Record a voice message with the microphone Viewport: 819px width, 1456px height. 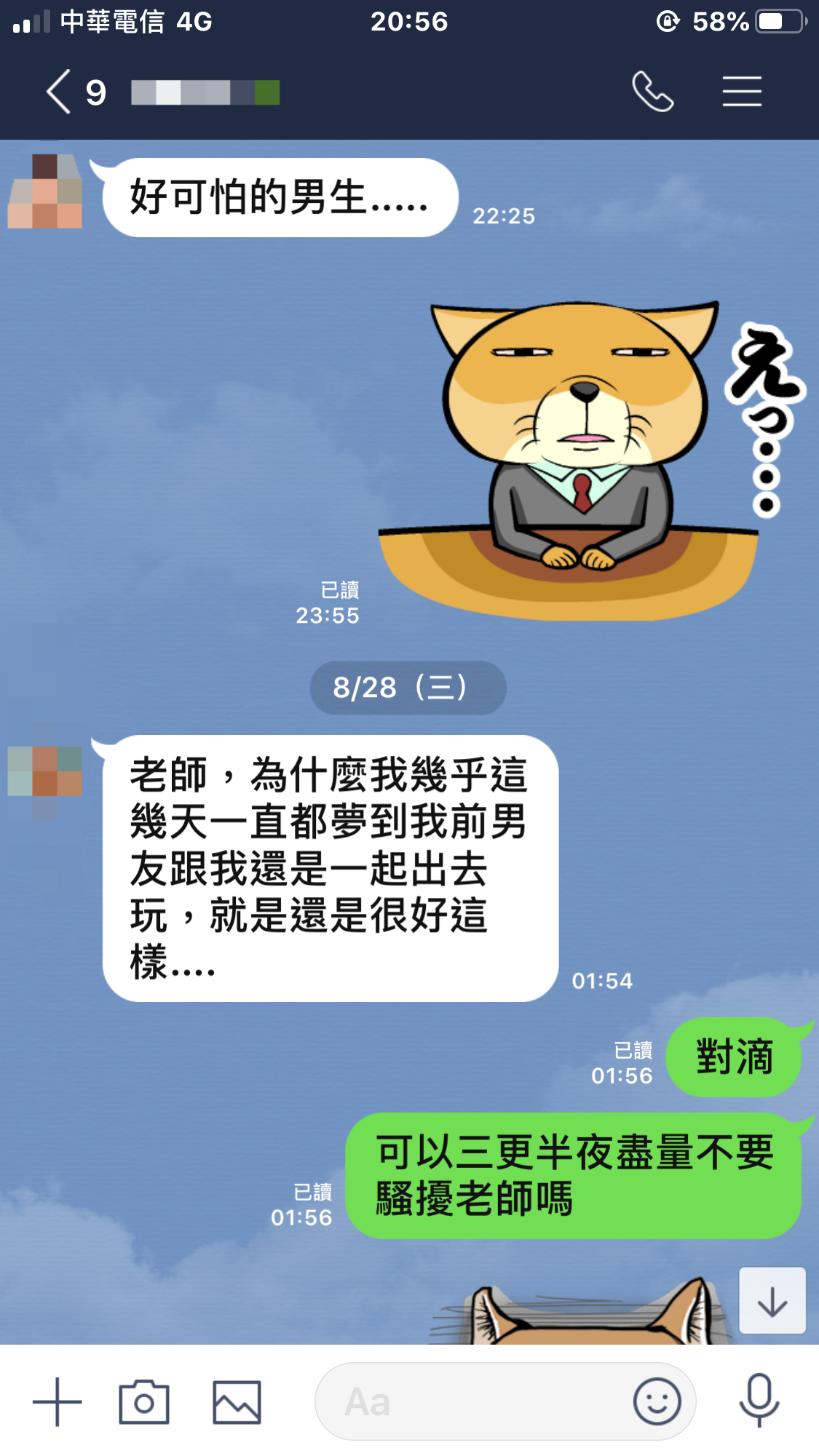tap(759, 1400)
